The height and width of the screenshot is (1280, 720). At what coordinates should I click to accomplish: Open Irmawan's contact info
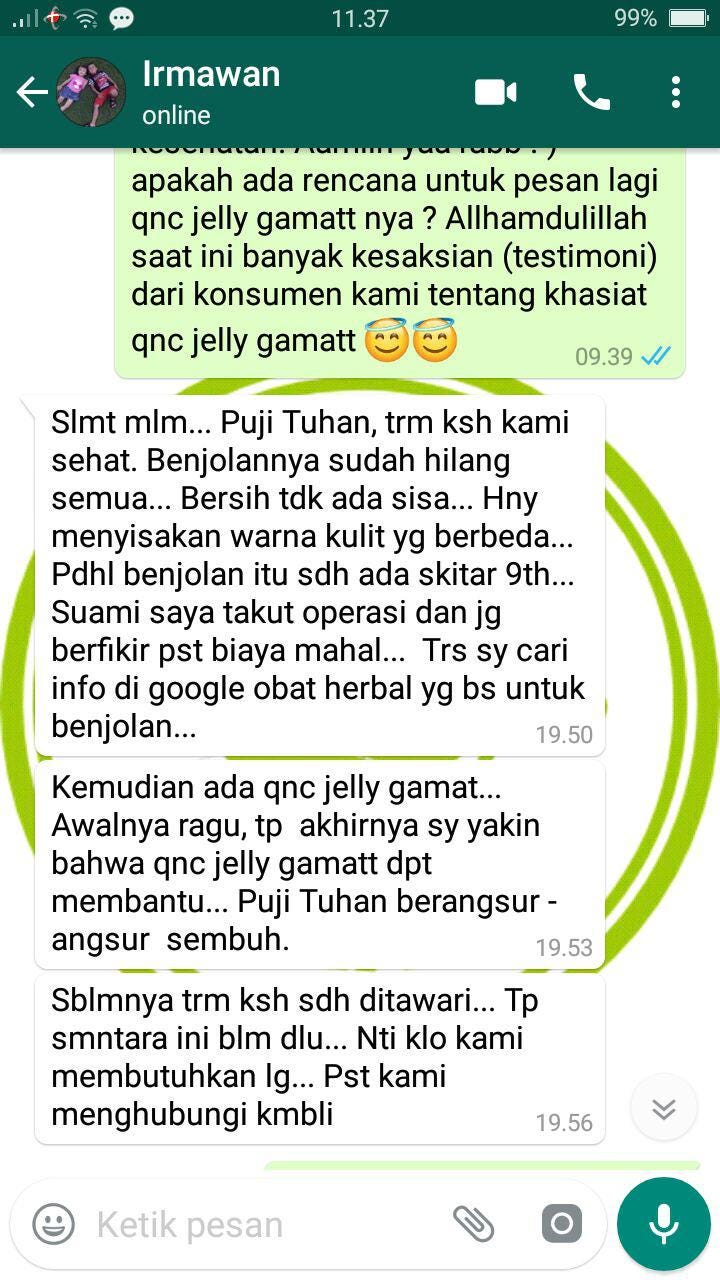coord(212,91)
